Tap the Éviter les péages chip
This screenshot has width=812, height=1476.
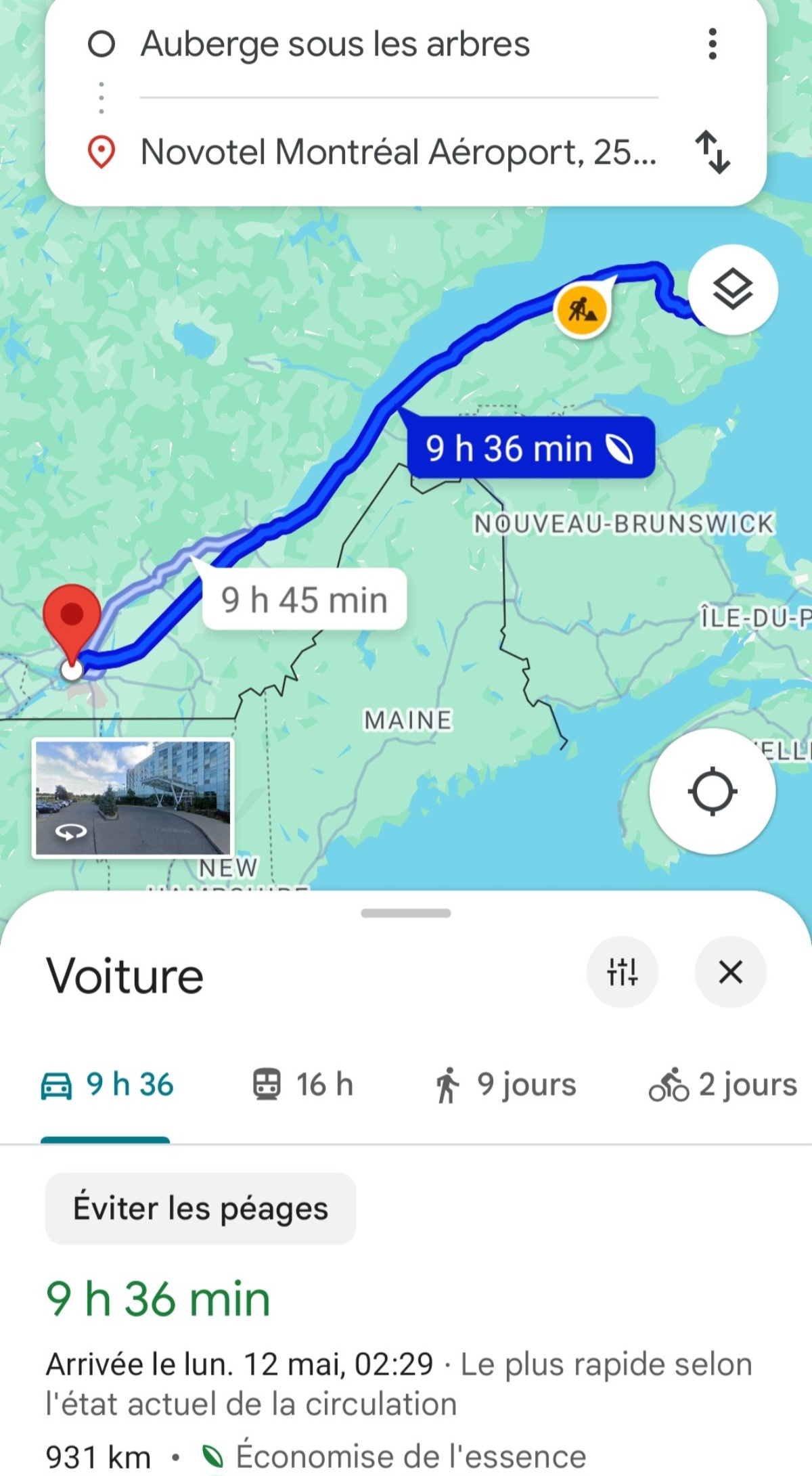(x=200, y=1209)
